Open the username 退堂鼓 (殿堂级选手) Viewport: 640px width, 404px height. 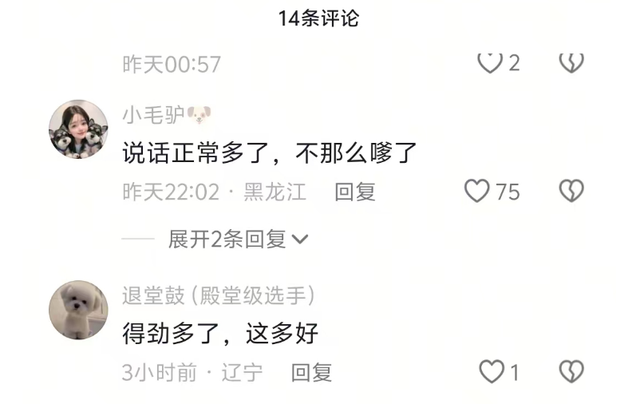218,295
